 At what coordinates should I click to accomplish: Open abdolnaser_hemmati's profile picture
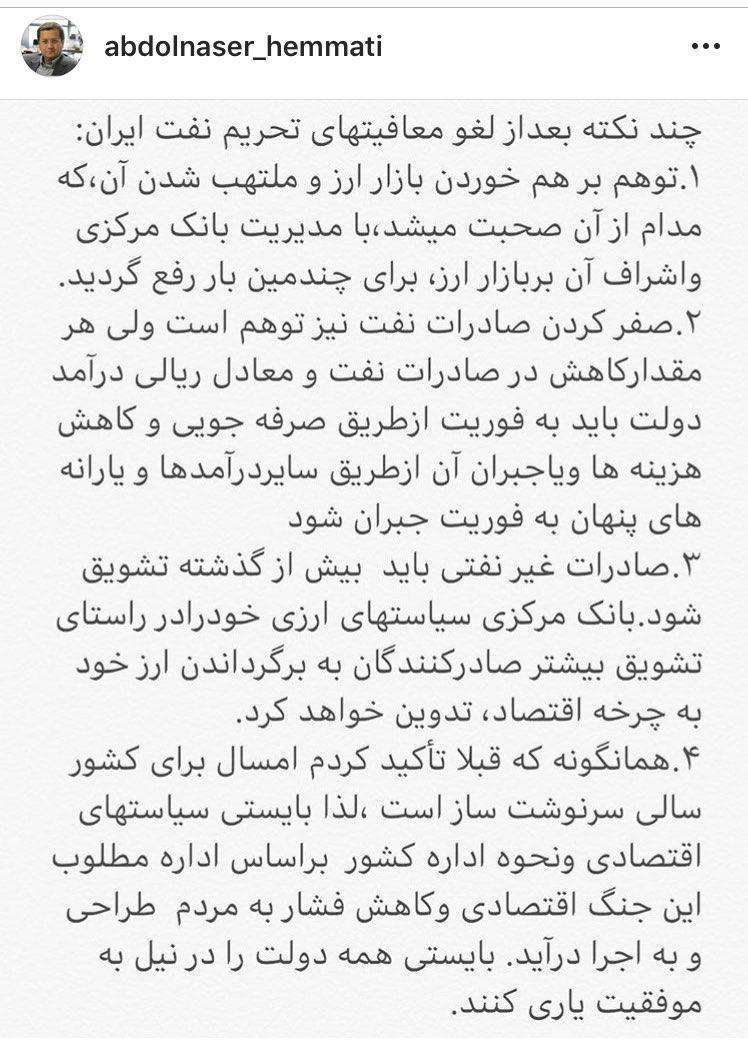coord(51,47)
